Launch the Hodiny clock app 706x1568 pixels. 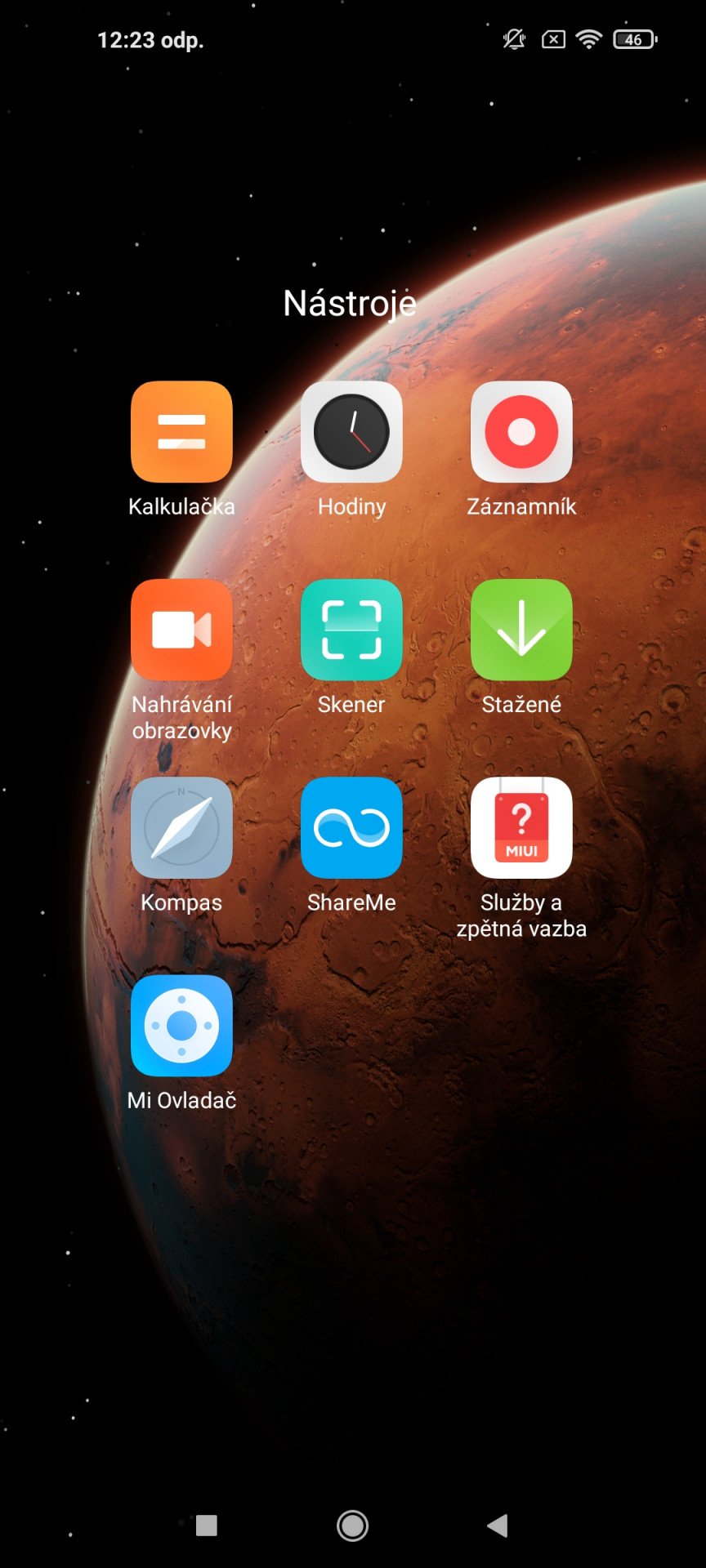click(x=351, y=432)
